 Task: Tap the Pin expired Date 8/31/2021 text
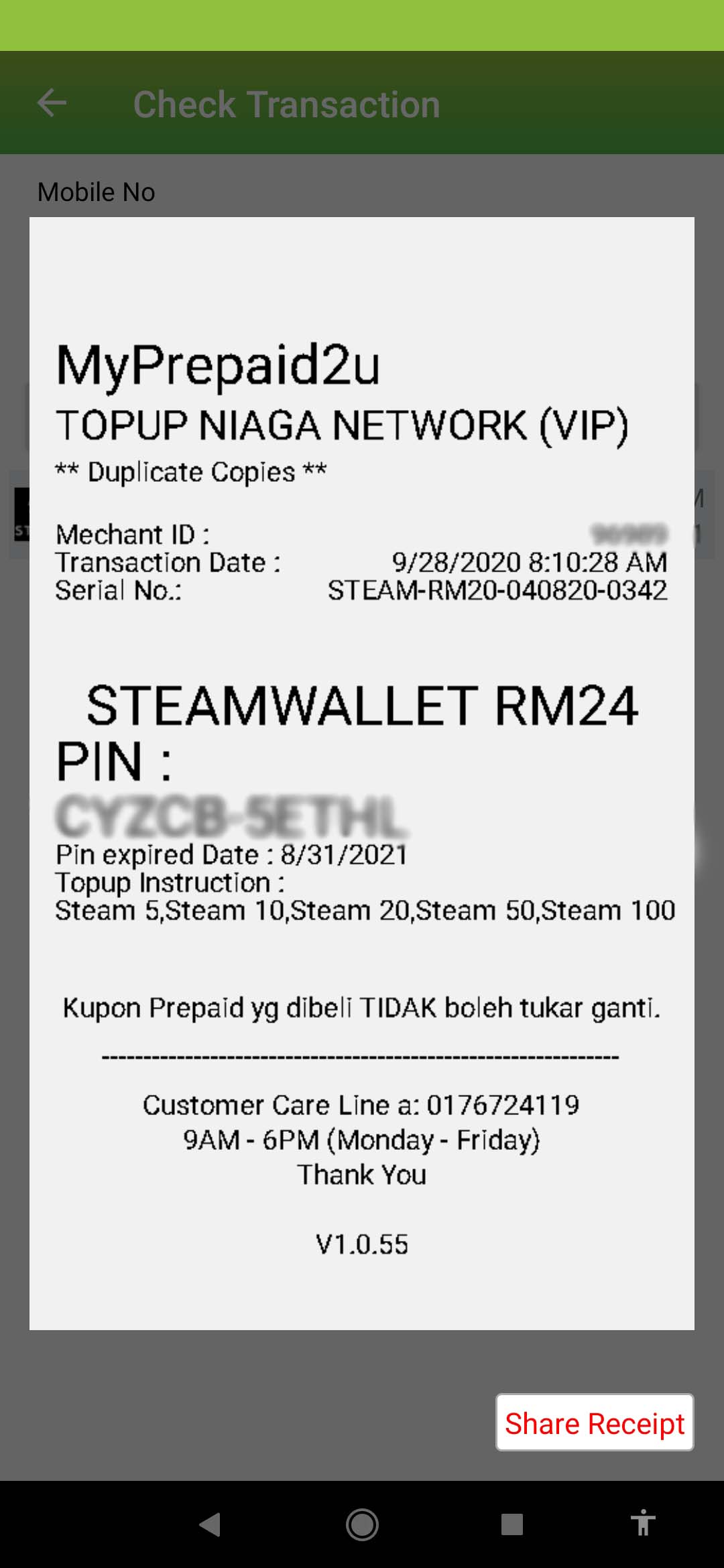click(232, 854)
